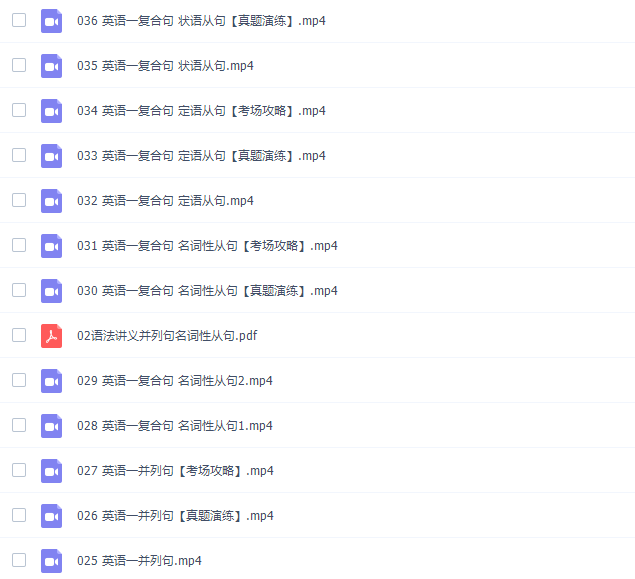Image resolution: width=635 pixels, height=579 pixels.
Task: Select checkbox for 035 状语从句.mp4
Action: (19, 65)
